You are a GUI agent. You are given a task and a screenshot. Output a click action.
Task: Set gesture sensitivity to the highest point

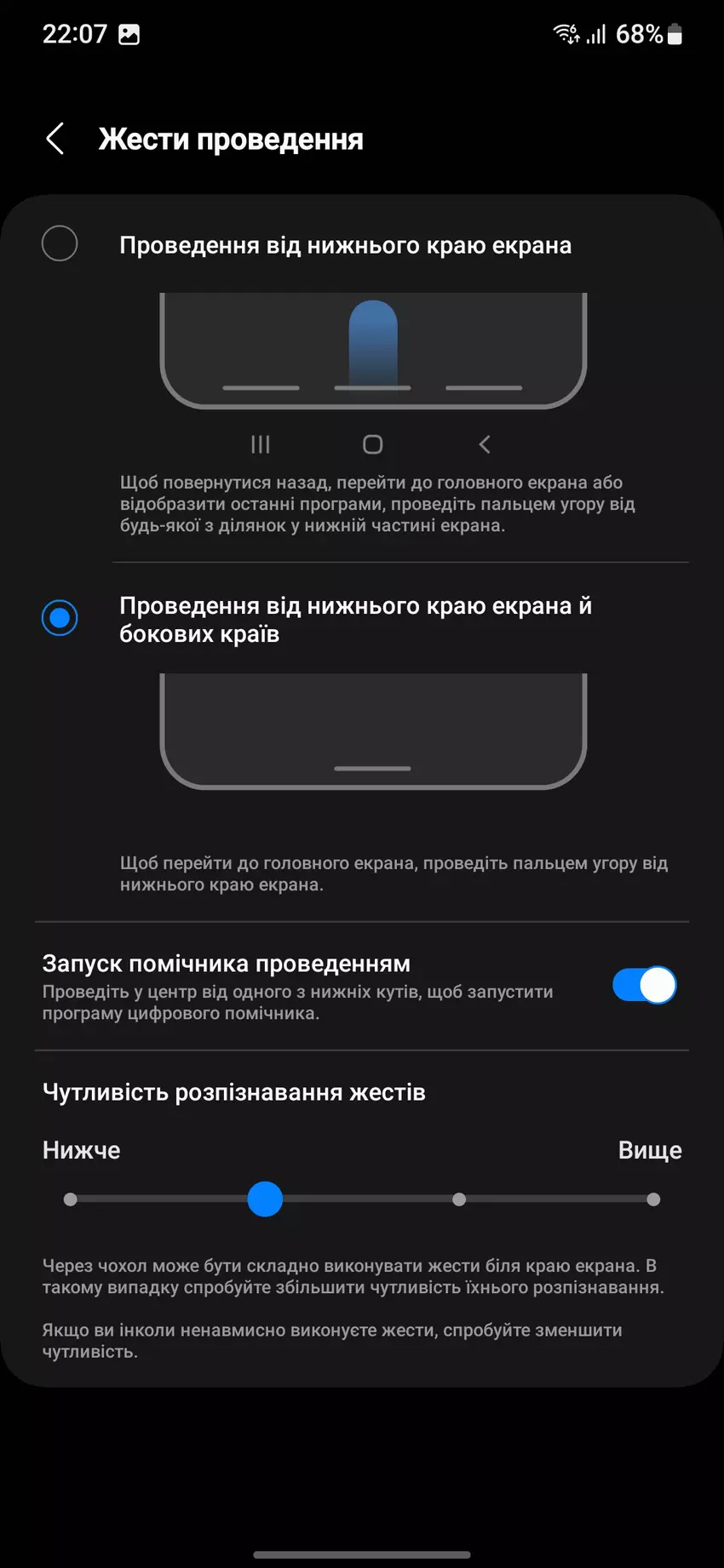(653, 1199)
